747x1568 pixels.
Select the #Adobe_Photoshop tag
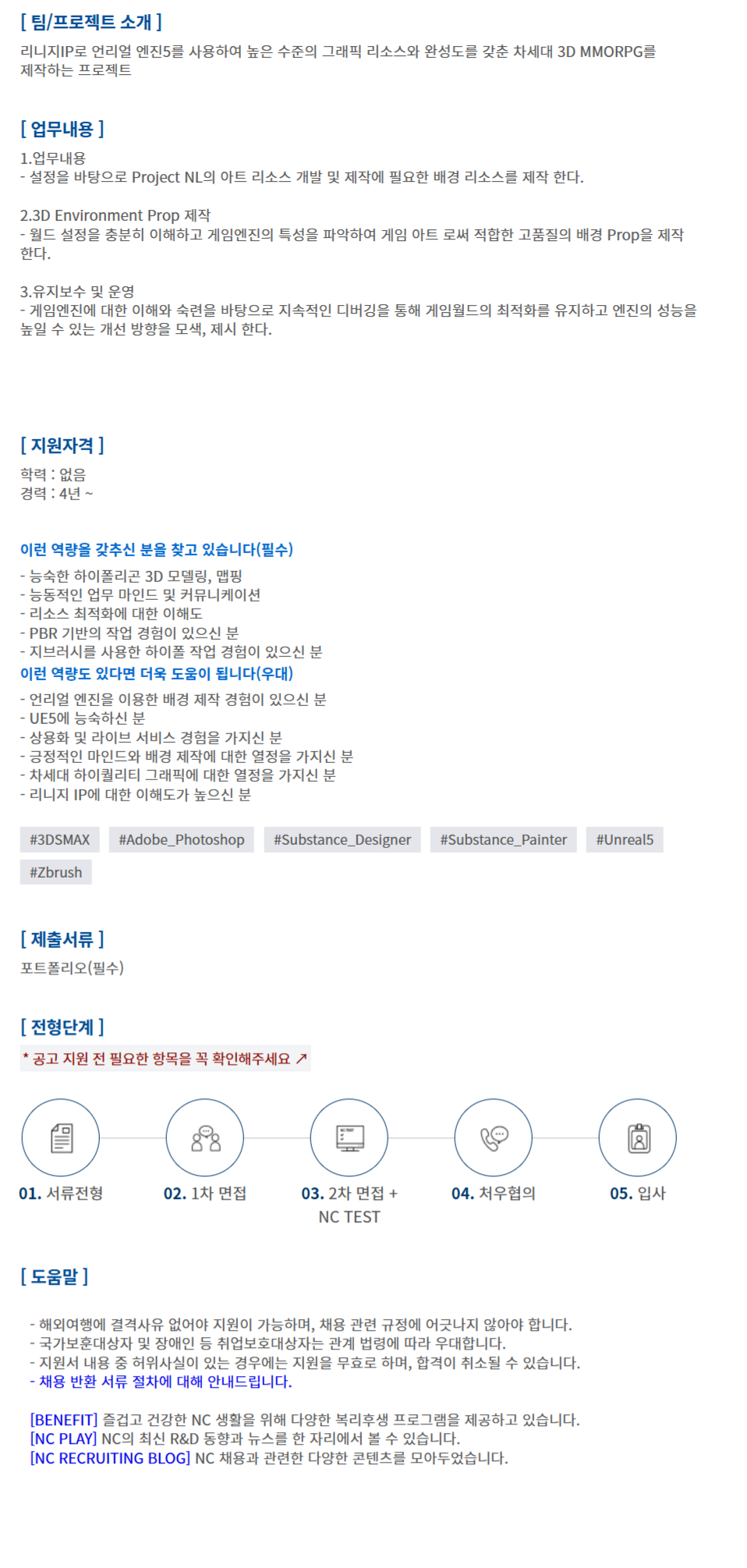tap(181, 839)
